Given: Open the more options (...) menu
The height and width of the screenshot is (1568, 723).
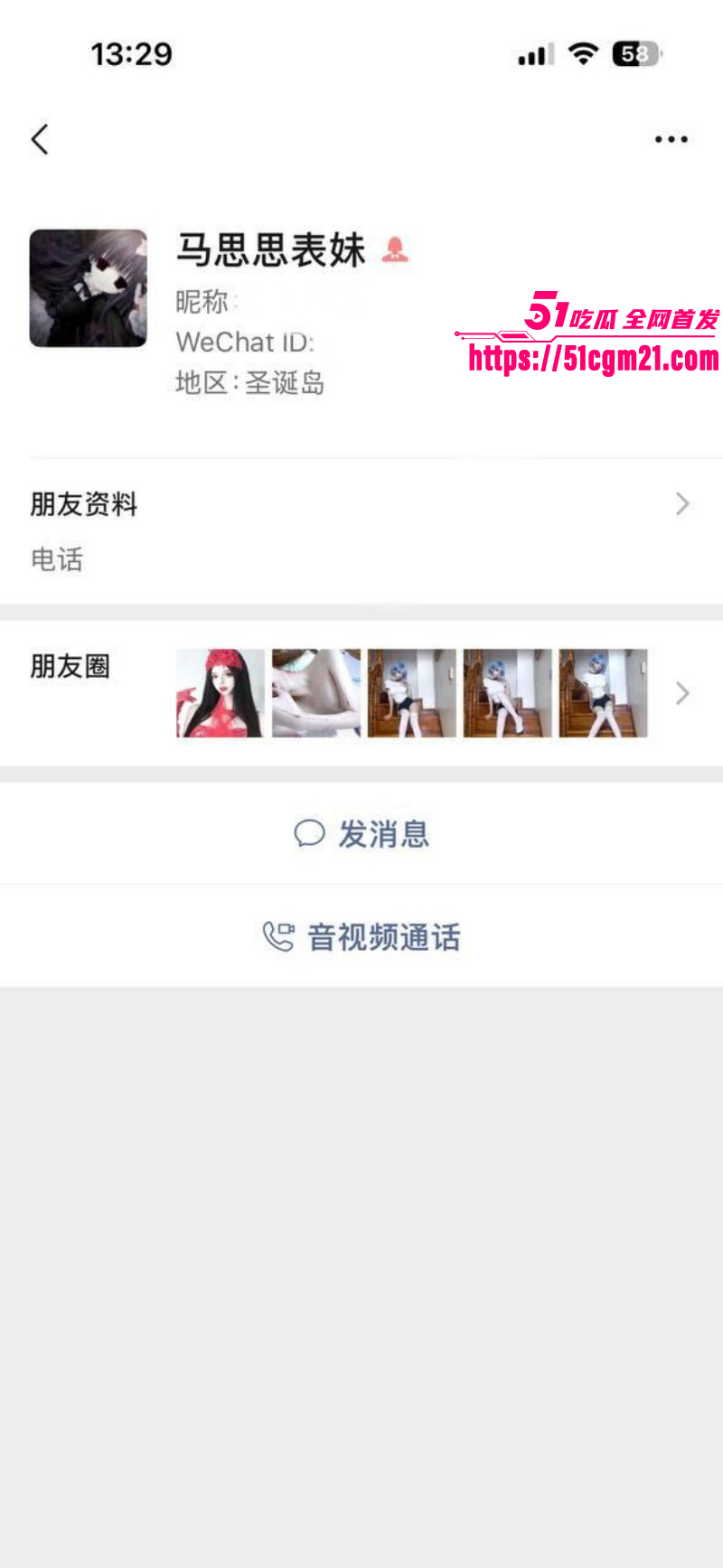Looking at the screenshot, I should (671, 138).
